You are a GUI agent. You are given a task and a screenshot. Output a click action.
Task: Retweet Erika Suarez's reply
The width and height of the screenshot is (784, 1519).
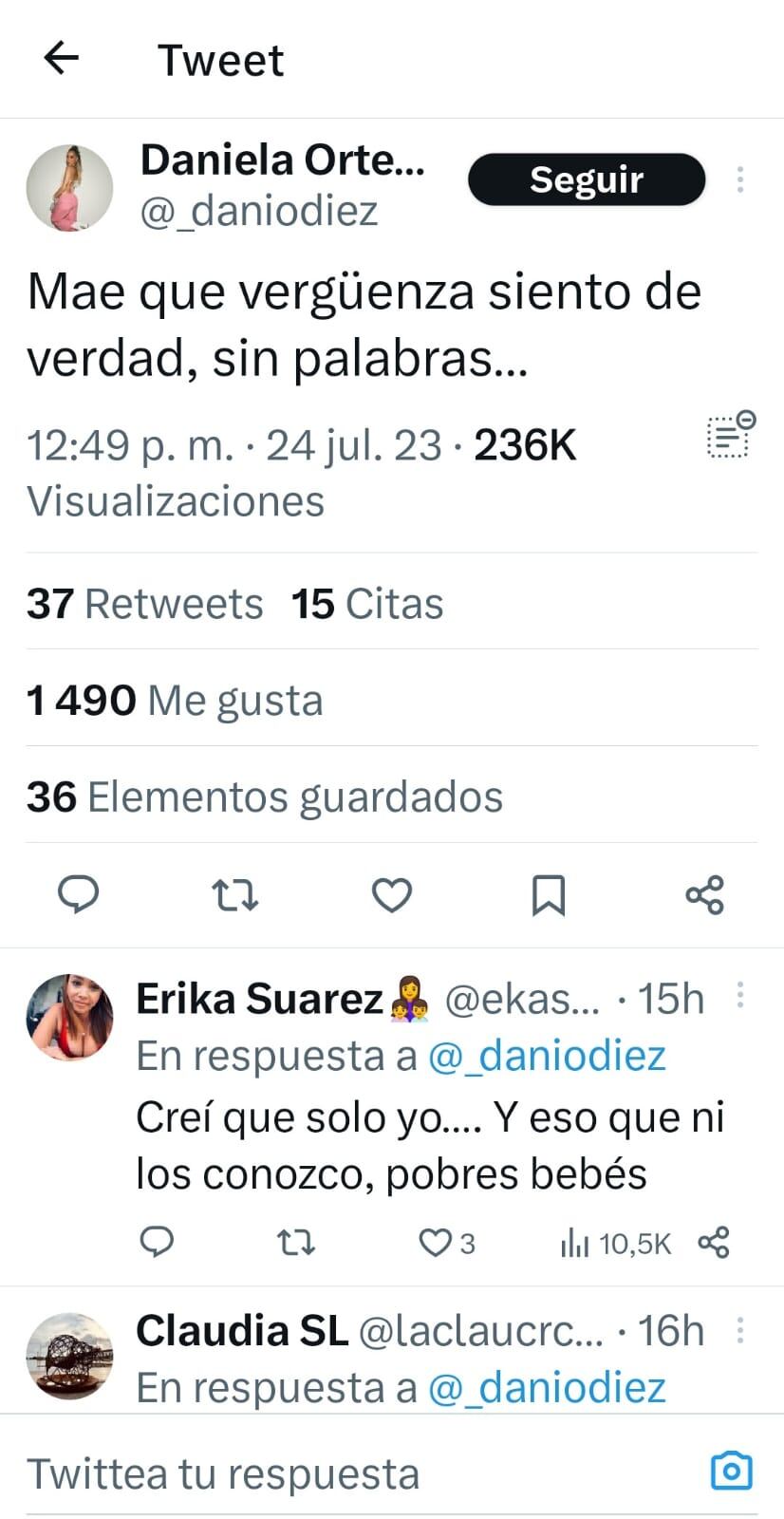pos(295,1242)
